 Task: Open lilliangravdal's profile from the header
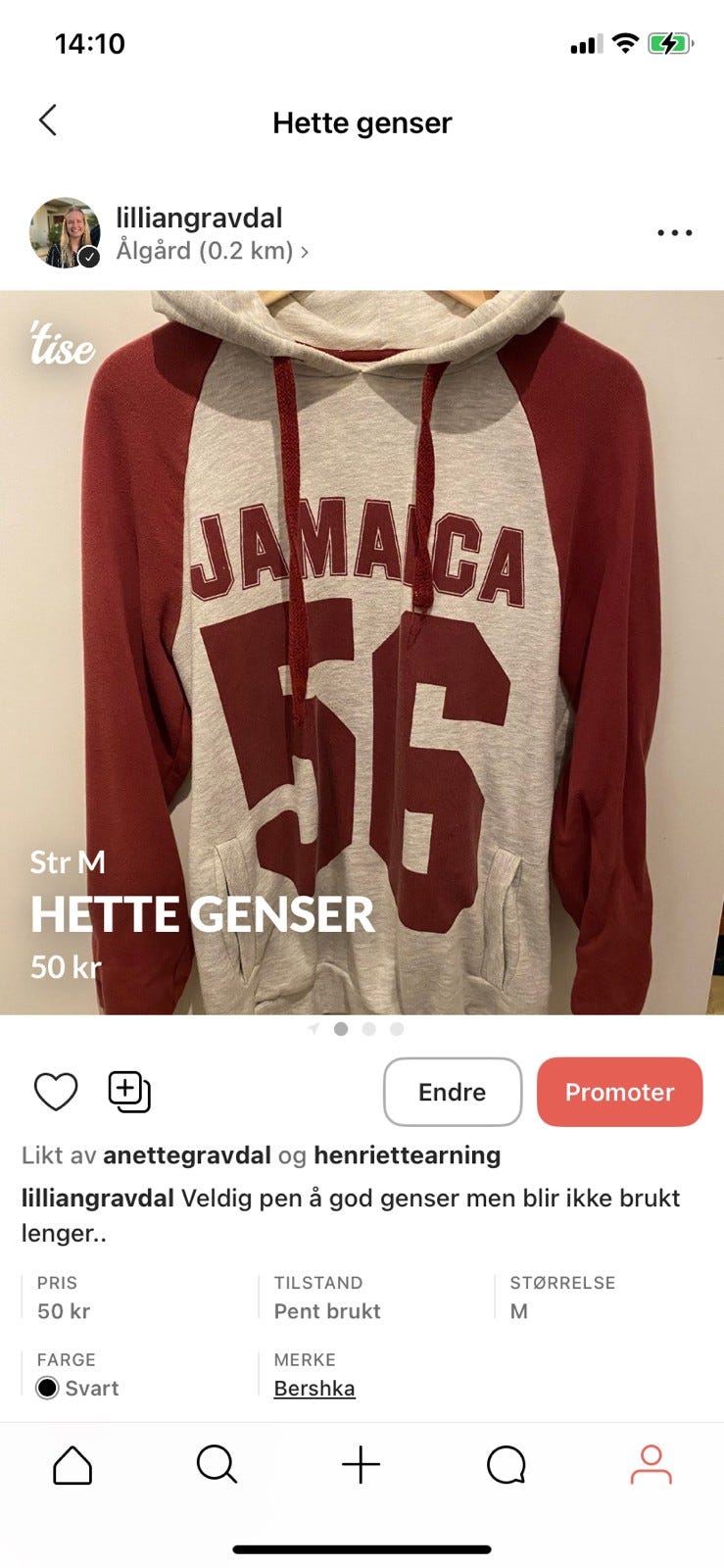coord(199,217)
